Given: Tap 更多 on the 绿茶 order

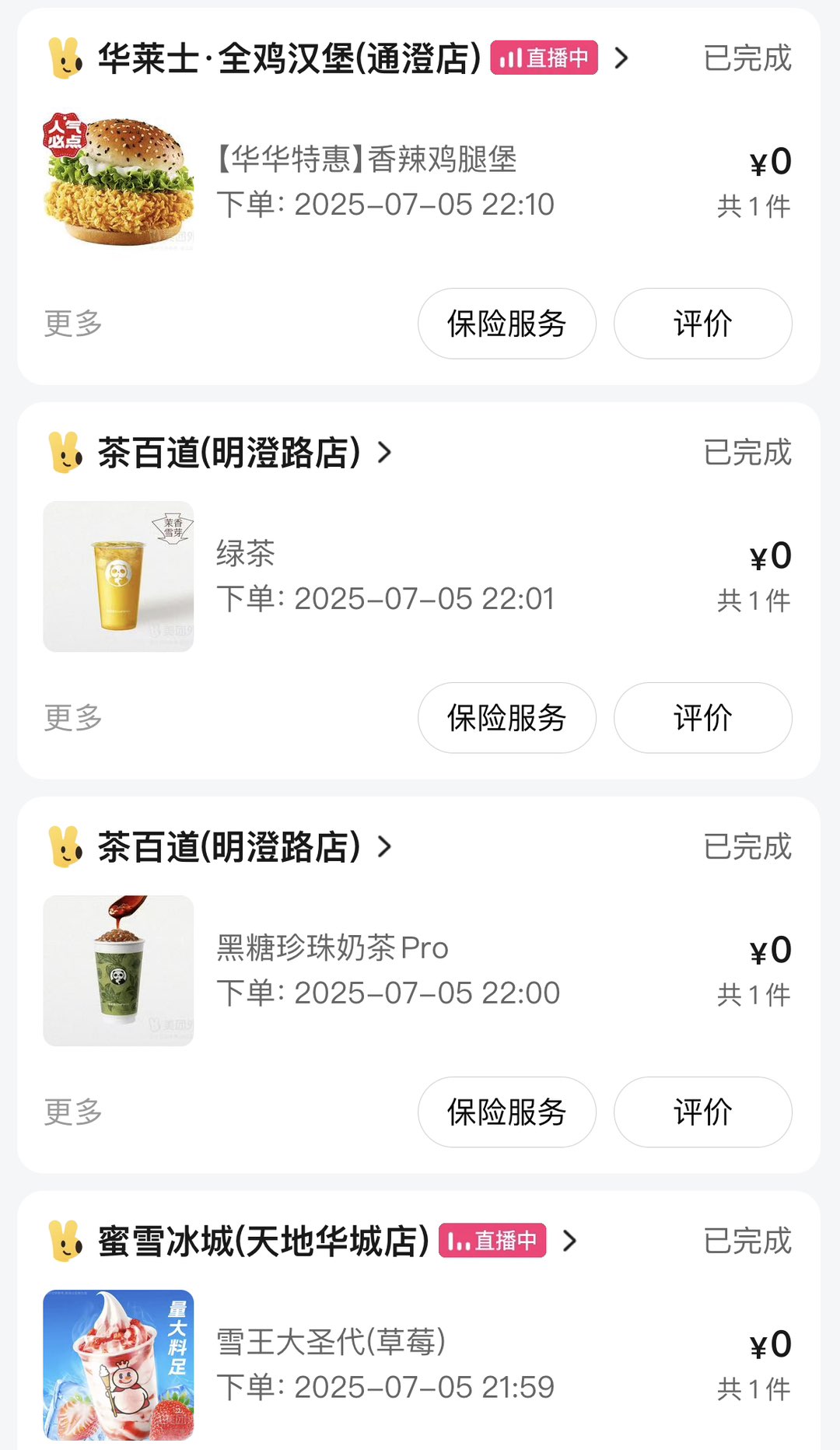Looking at the screenshot, I should (x=73, y=718).
